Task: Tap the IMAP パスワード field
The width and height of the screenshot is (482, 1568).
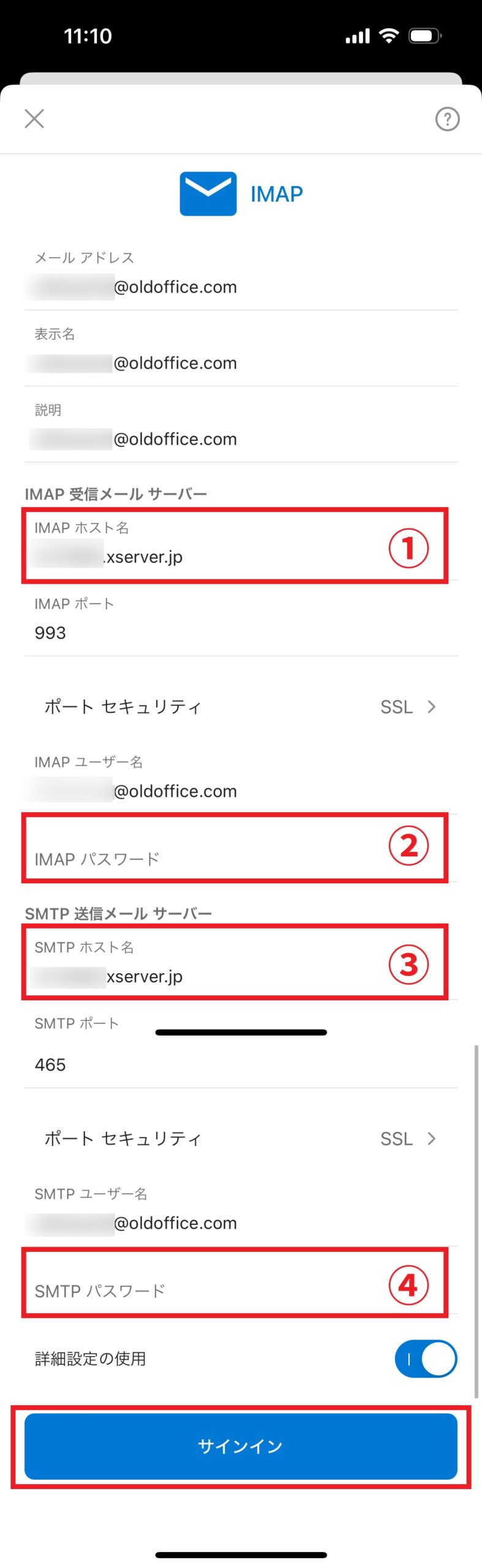Action: tap(208, 858)
